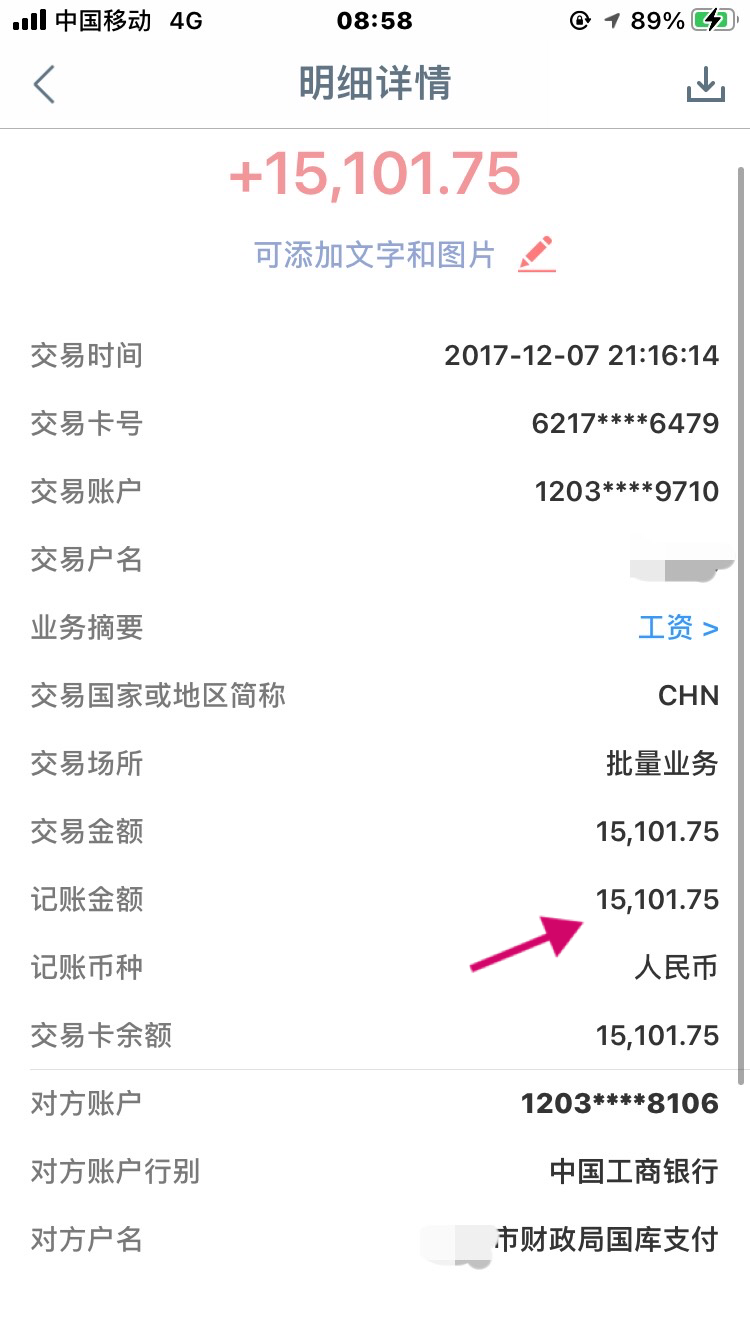Open the 工资 business summary link

coord(678,628)
